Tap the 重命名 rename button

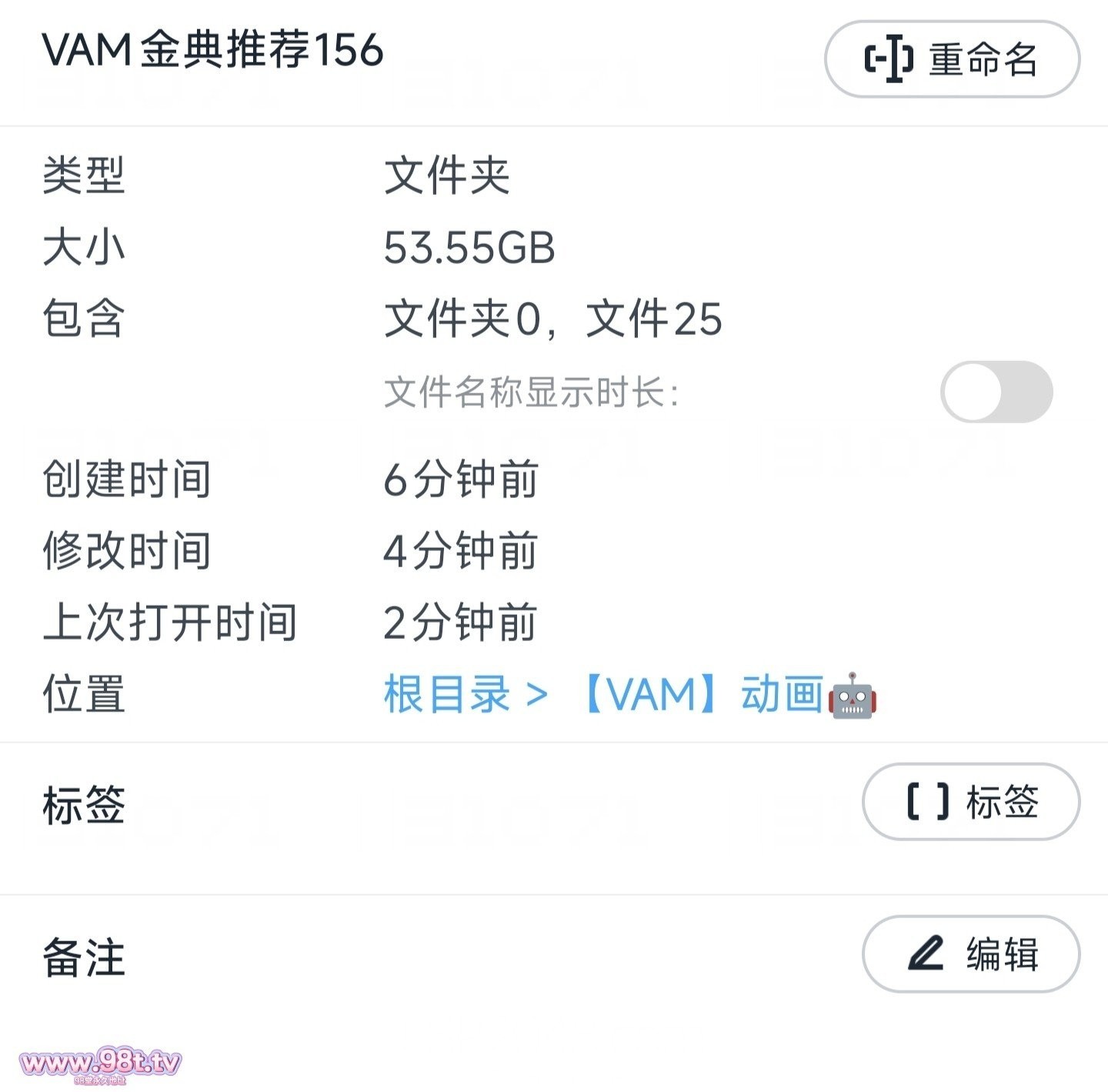[x=952, y=59]
